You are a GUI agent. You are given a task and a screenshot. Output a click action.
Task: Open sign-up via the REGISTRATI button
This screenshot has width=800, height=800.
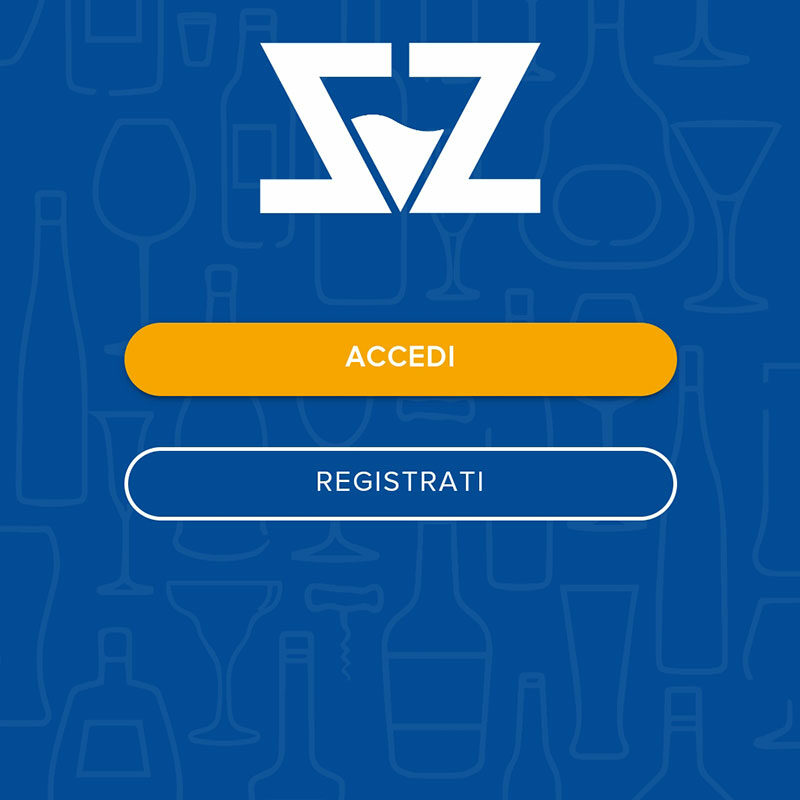[x=400, y=483]
